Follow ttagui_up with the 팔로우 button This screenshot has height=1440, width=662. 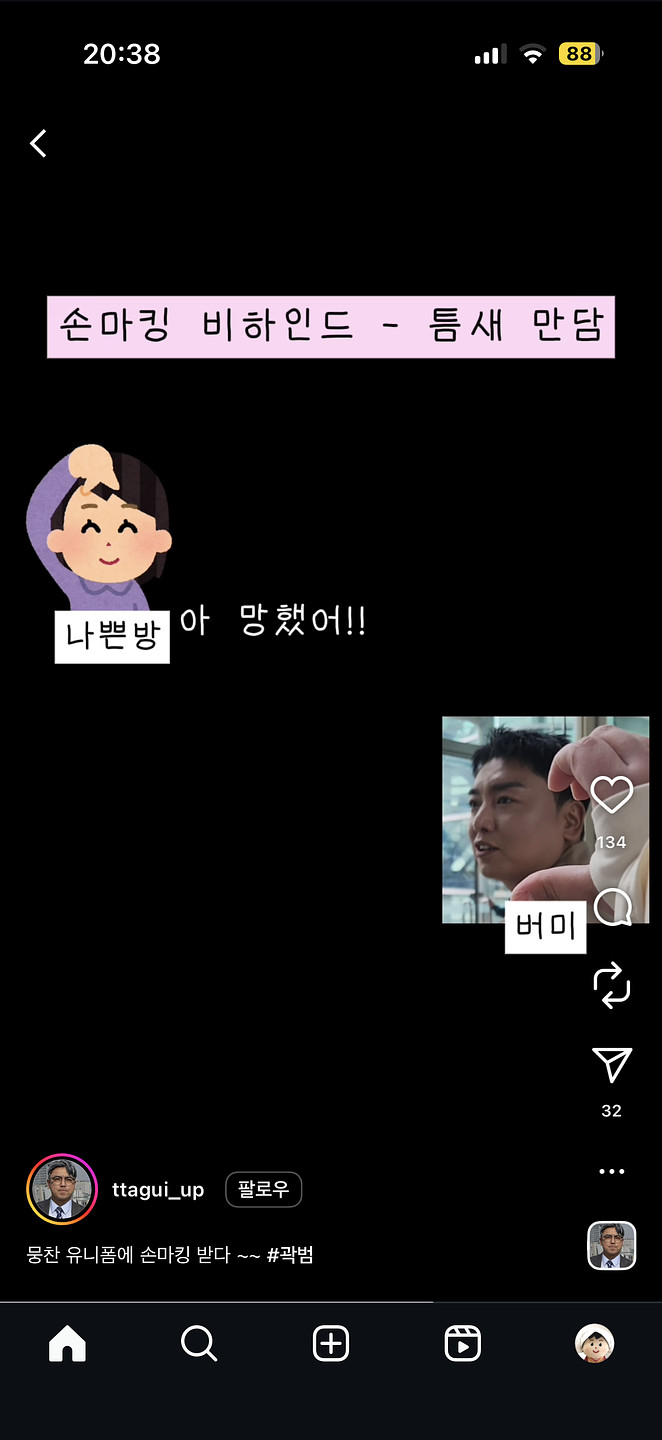coord(264,1190)
